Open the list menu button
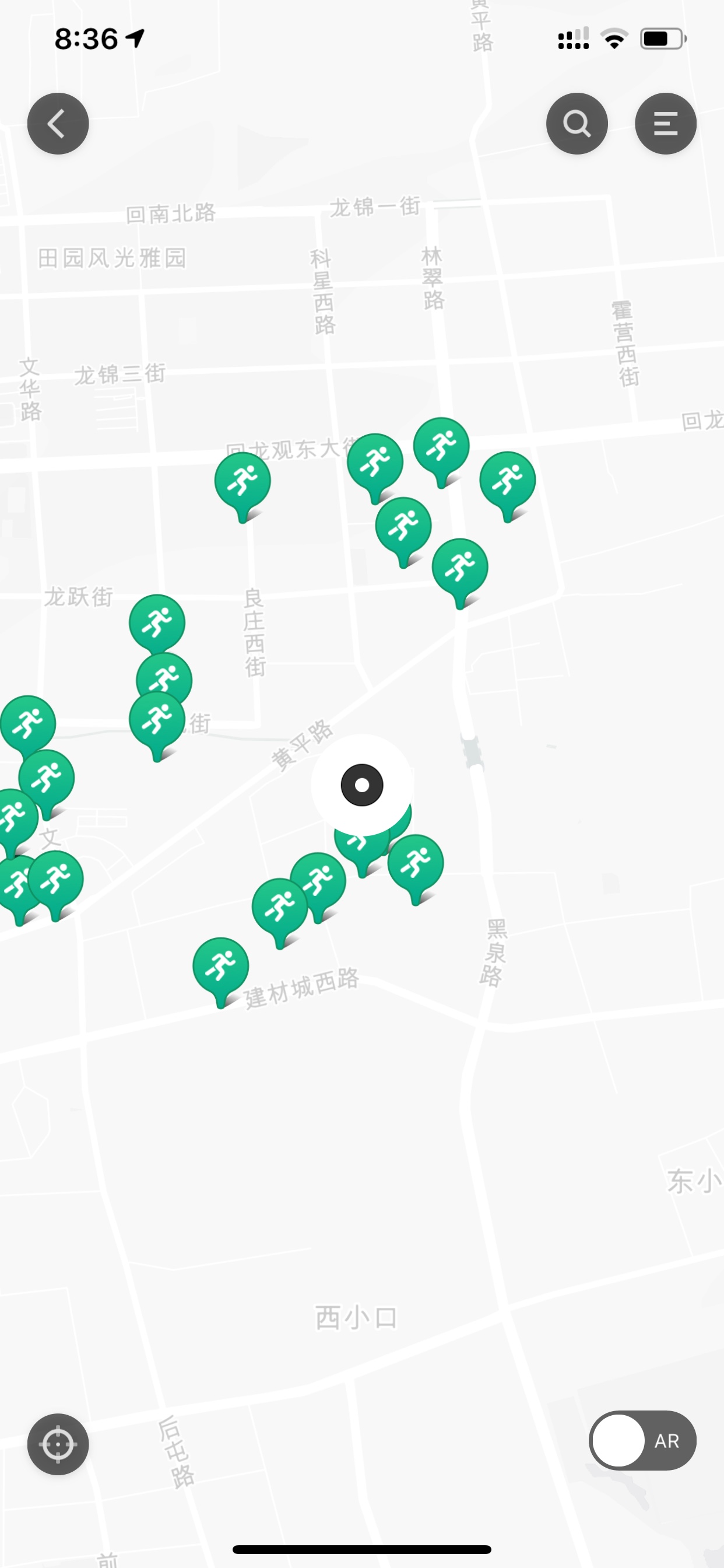 click(x=666, y=124)
